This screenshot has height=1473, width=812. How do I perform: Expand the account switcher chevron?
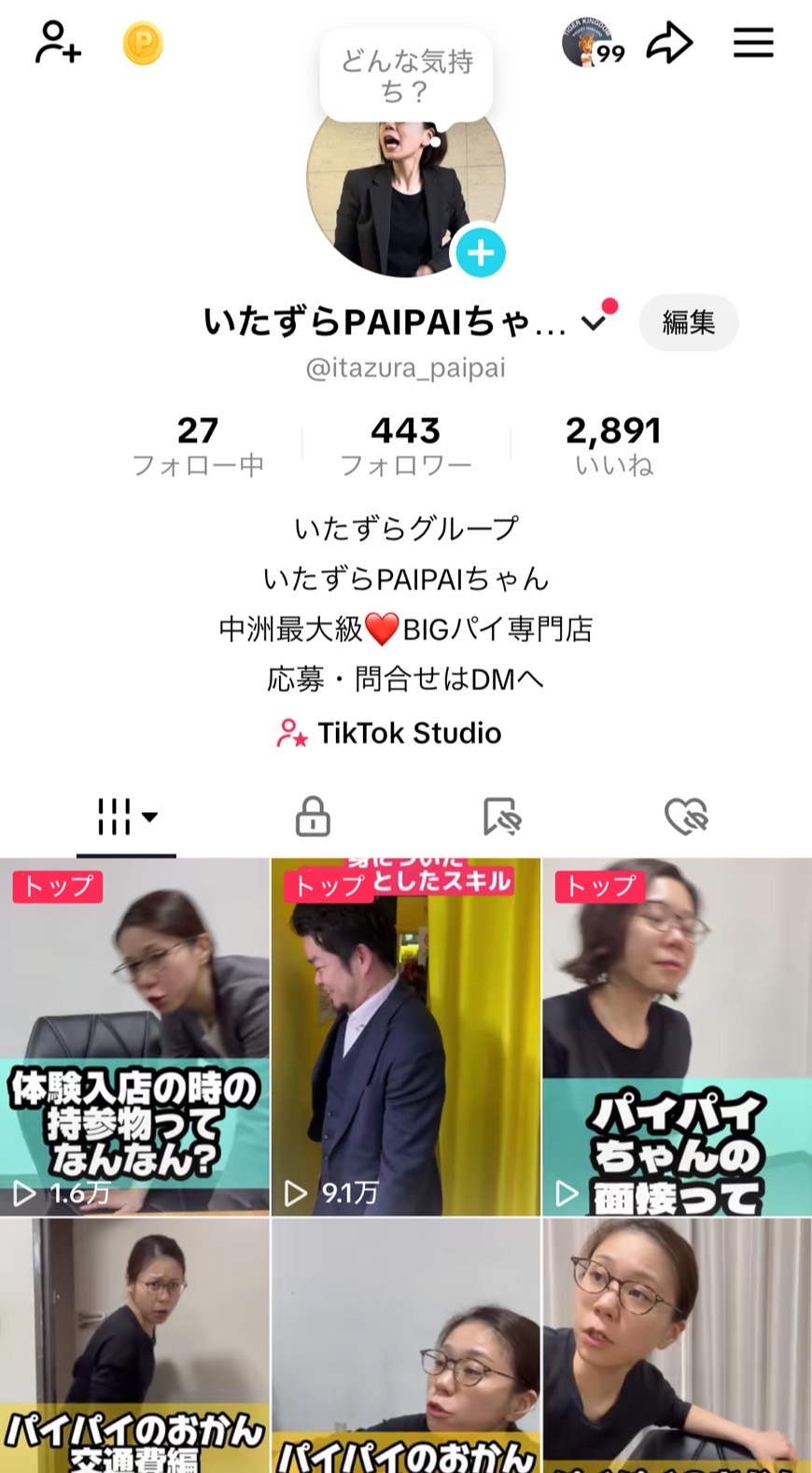594,323
